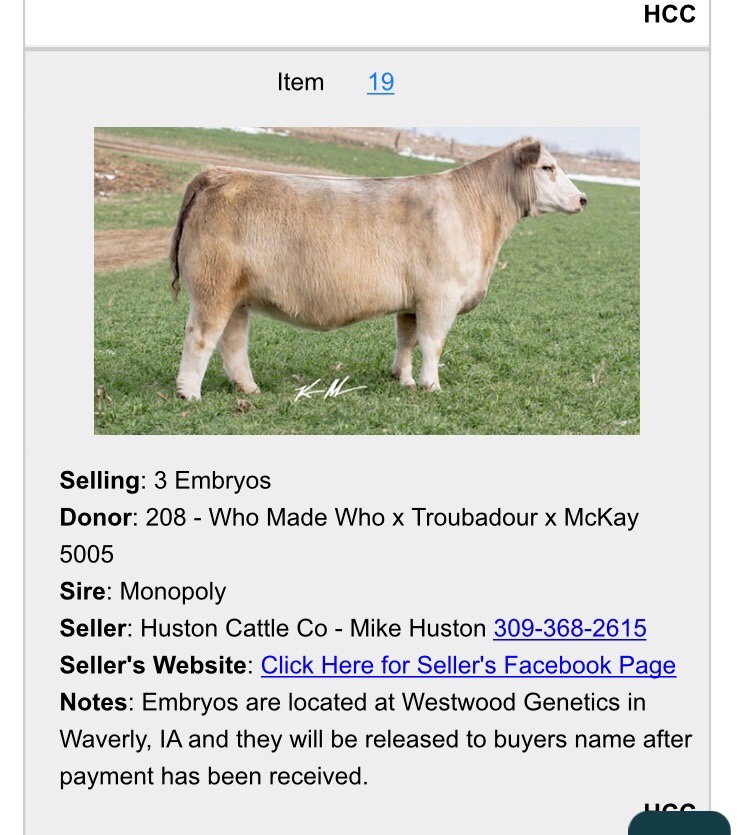The image size is (750, 835).
Task: Call seller at 309-368-2615
Action: 569,628
